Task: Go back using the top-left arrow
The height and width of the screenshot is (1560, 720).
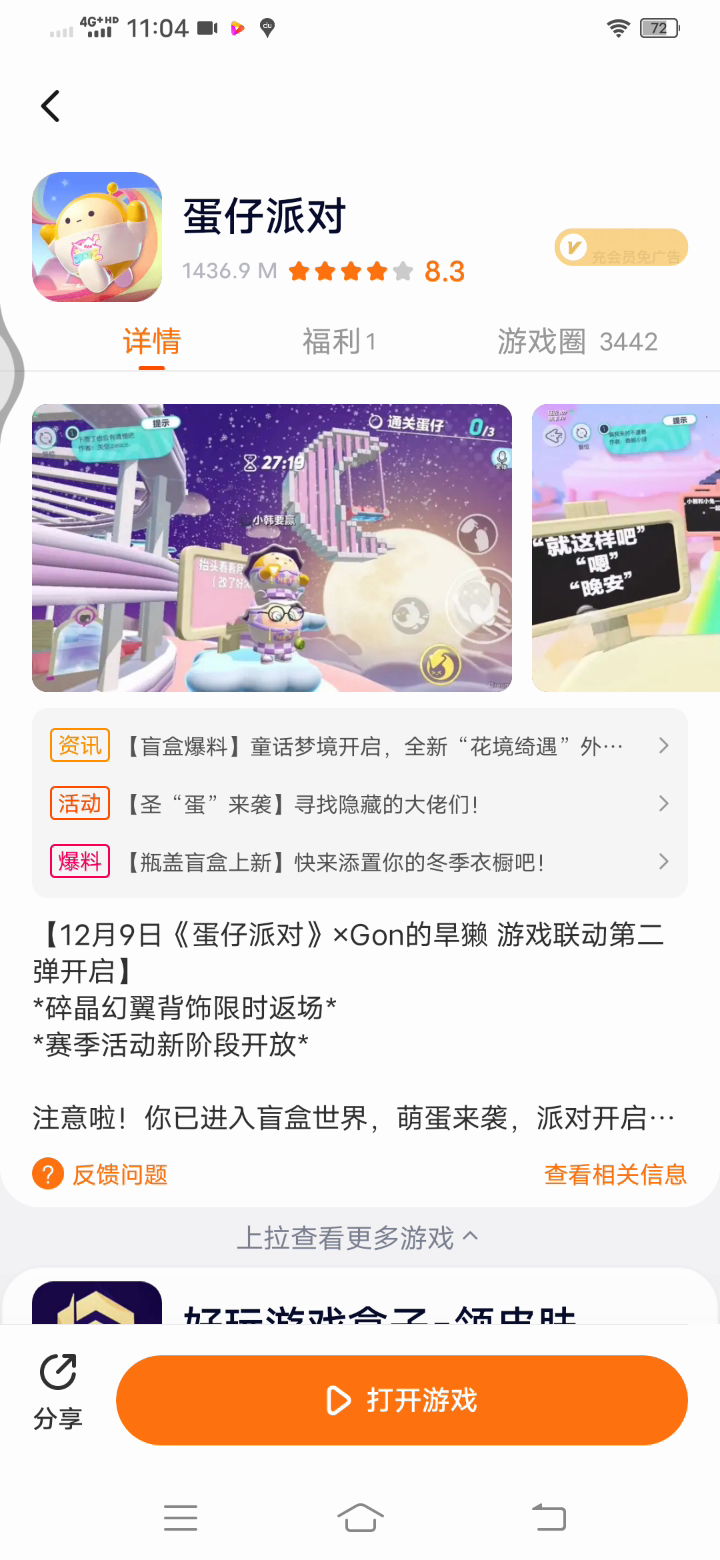Action: (x=51, y=106)
